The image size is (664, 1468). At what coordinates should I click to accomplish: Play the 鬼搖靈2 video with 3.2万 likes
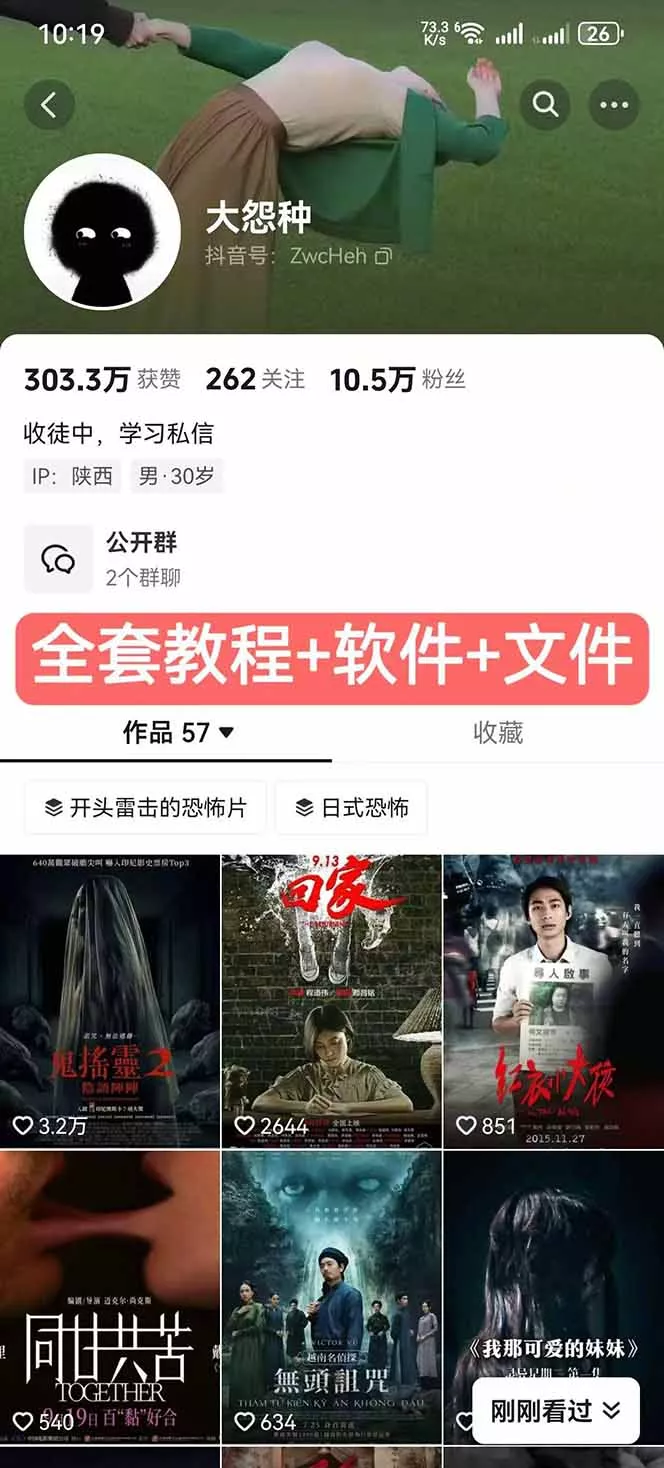point(109,1000)
